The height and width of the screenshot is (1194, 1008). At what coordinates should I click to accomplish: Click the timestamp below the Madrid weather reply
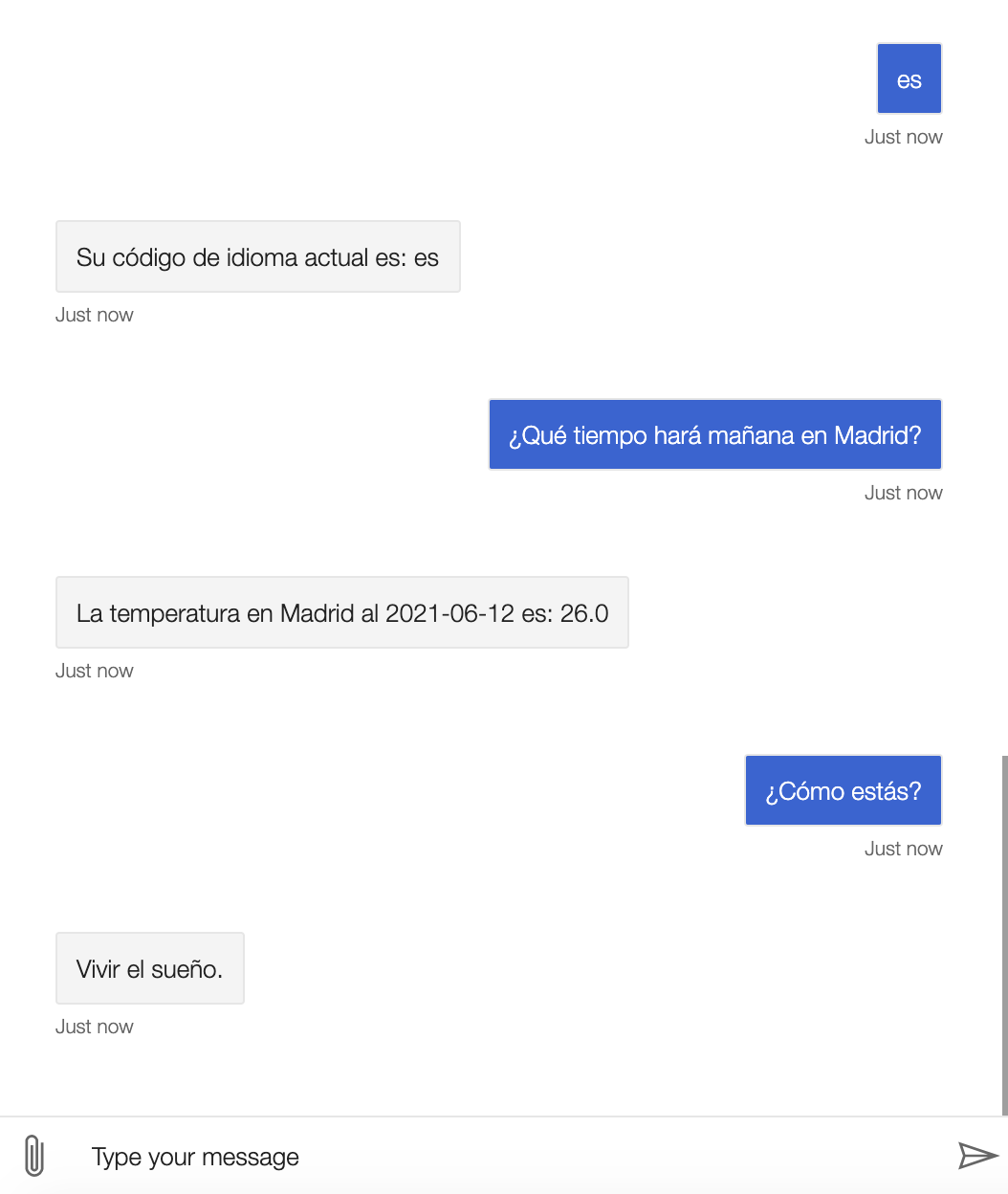tap(95, 671)
